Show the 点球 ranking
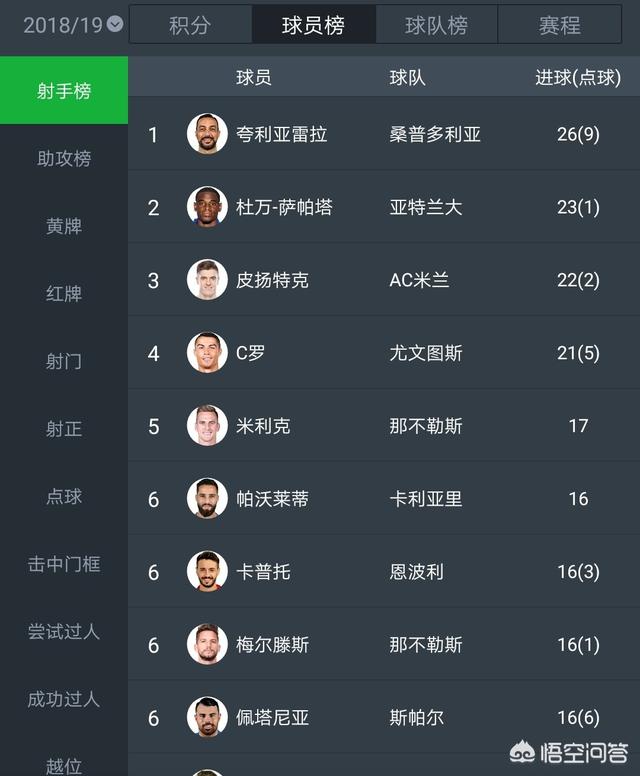Viewport: 640px width, 776px height. click(64, 497)
